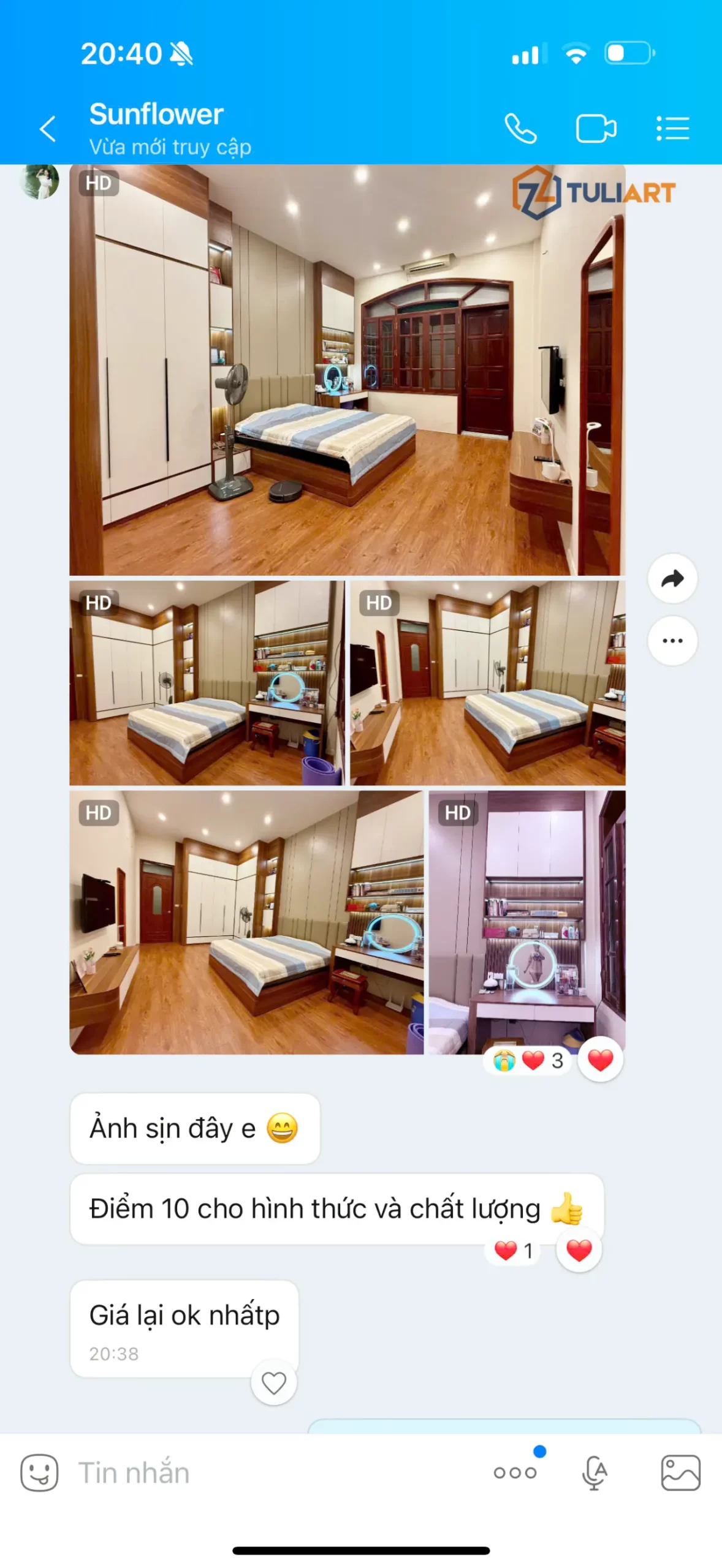
Task: Open the dressing table photo with ring light
Action: [x=526, y=922]
